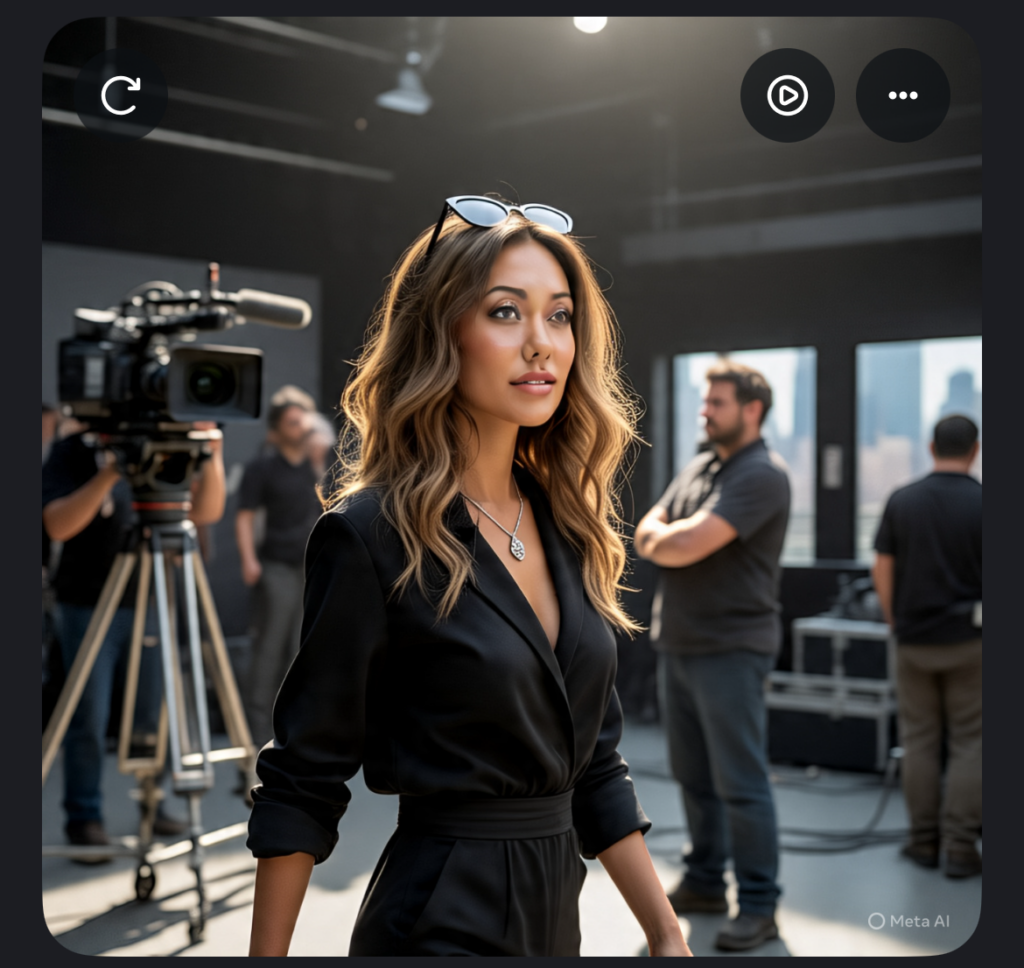Regenerate the image with the refresh icon
Viewport: 1024px width, 968px height.
[x=120, y=96]
